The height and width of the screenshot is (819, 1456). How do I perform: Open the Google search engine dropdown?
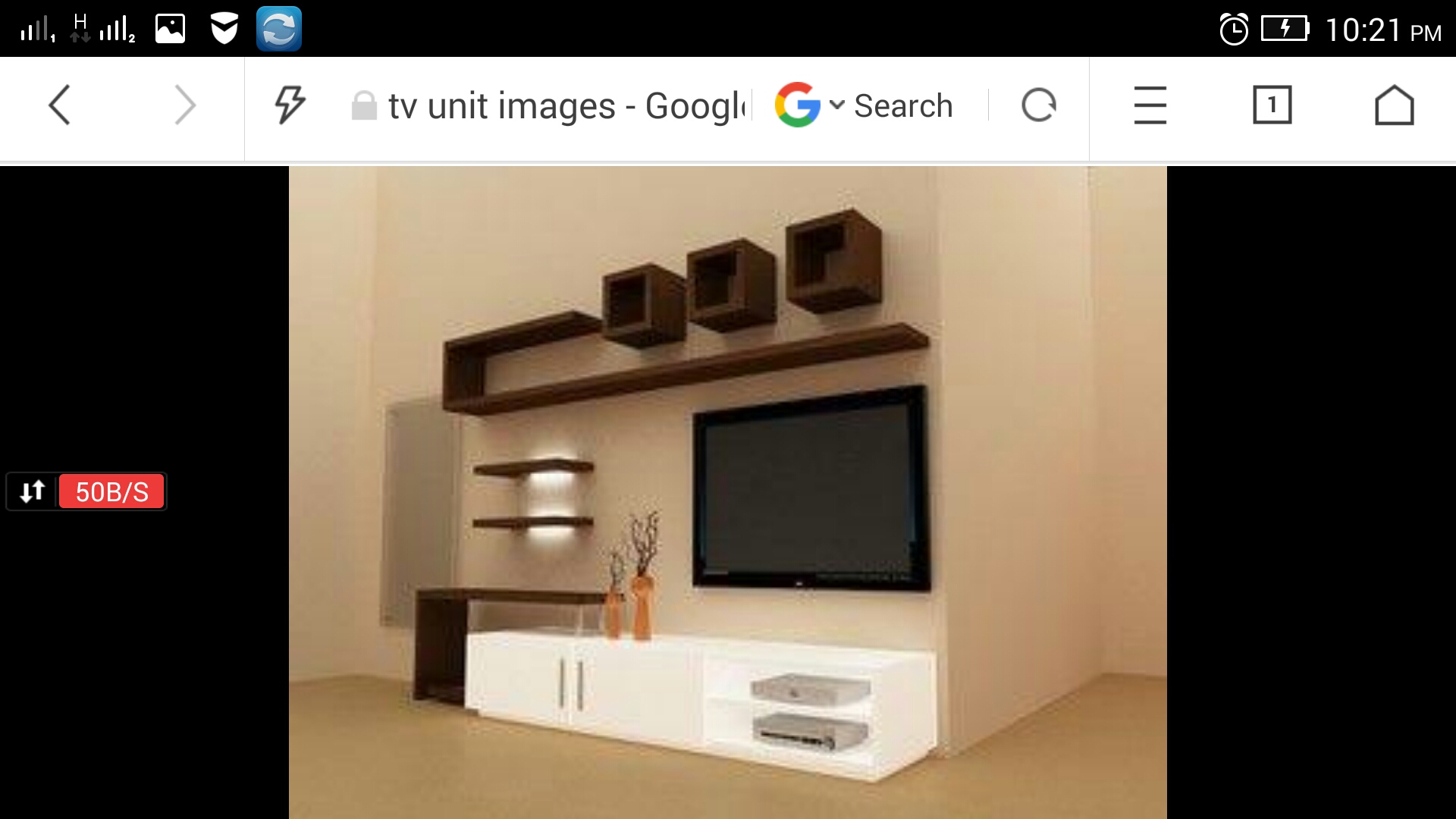click(x=810, y=105)
